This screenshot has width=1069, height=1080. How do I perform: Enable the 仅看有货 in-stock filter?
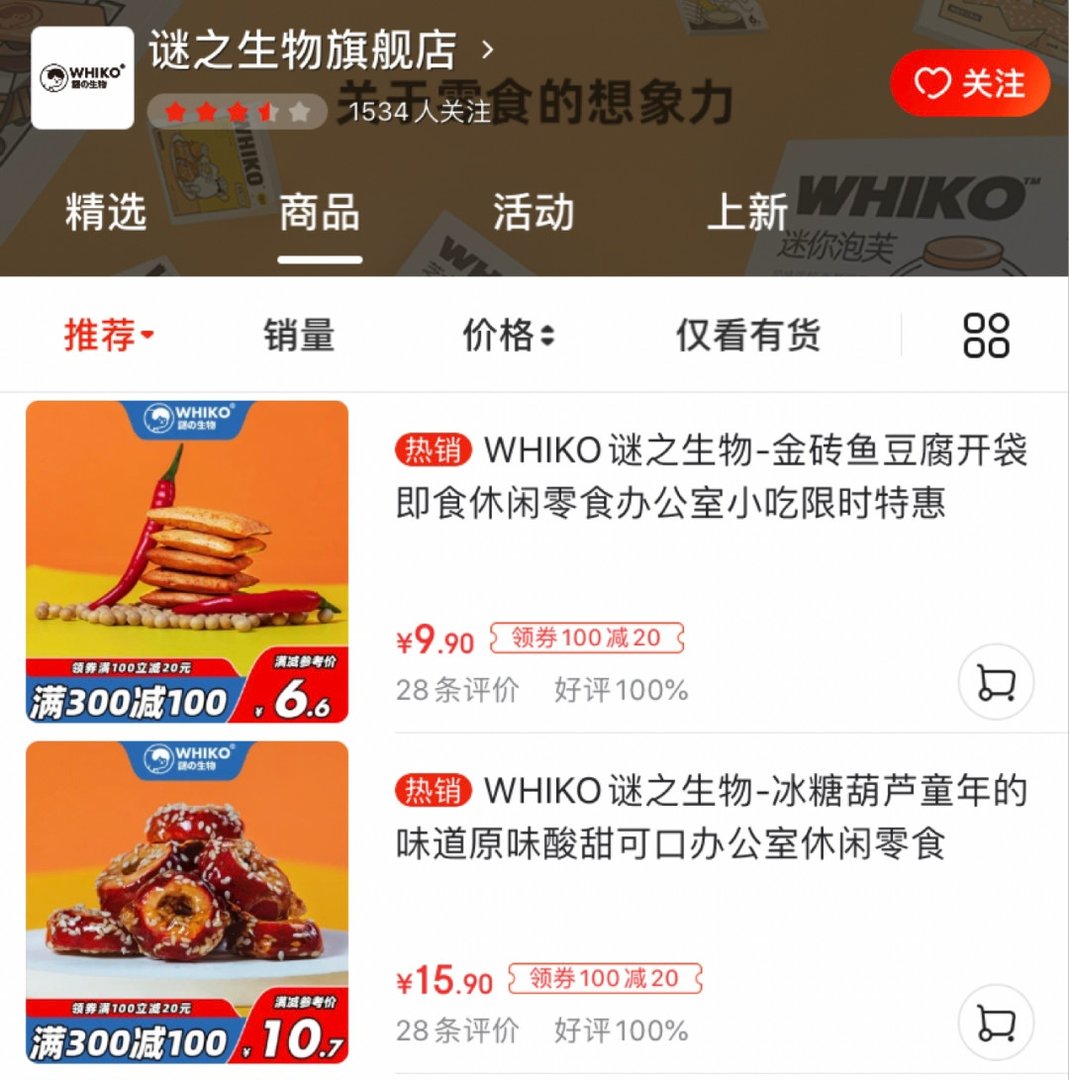748,335
